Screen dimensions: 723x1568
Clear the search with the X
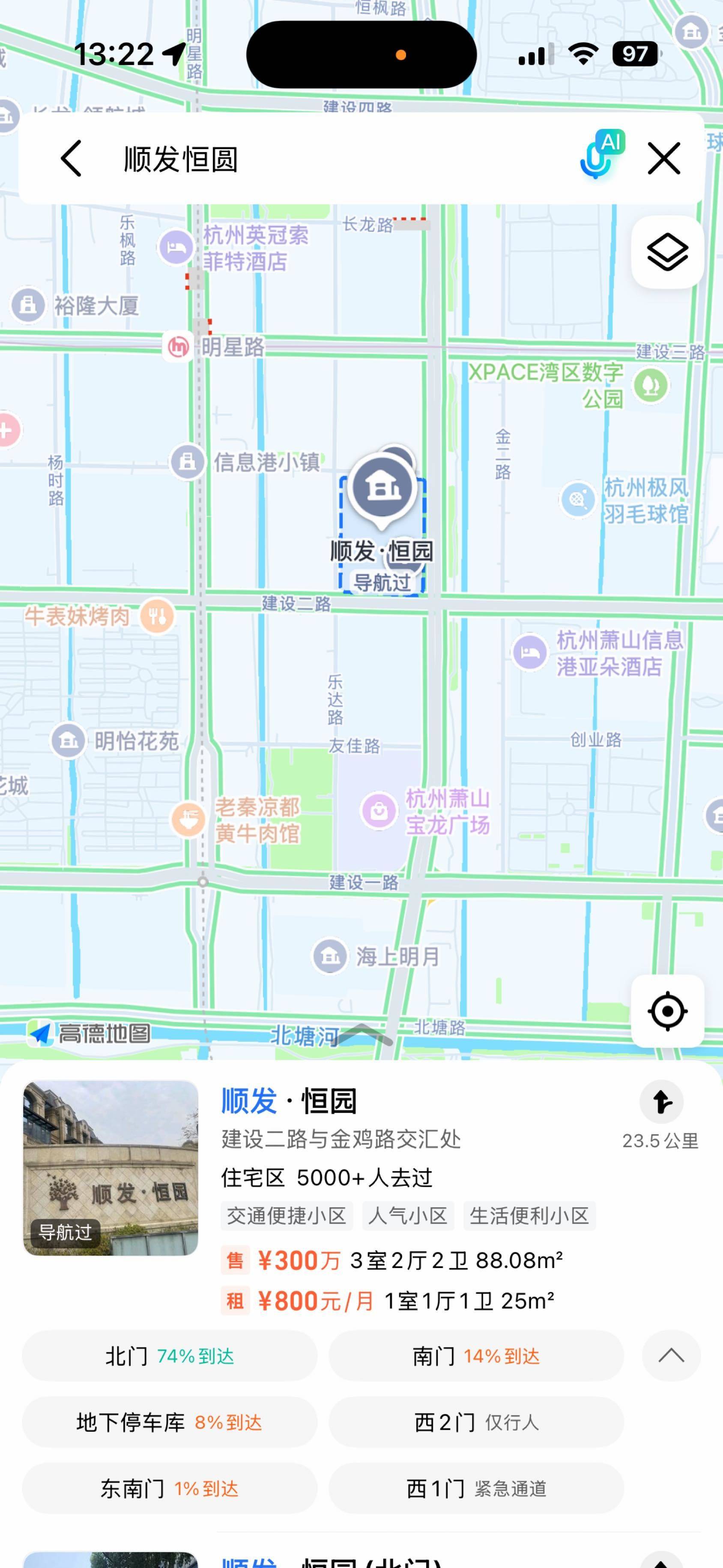tap(663, 159)
